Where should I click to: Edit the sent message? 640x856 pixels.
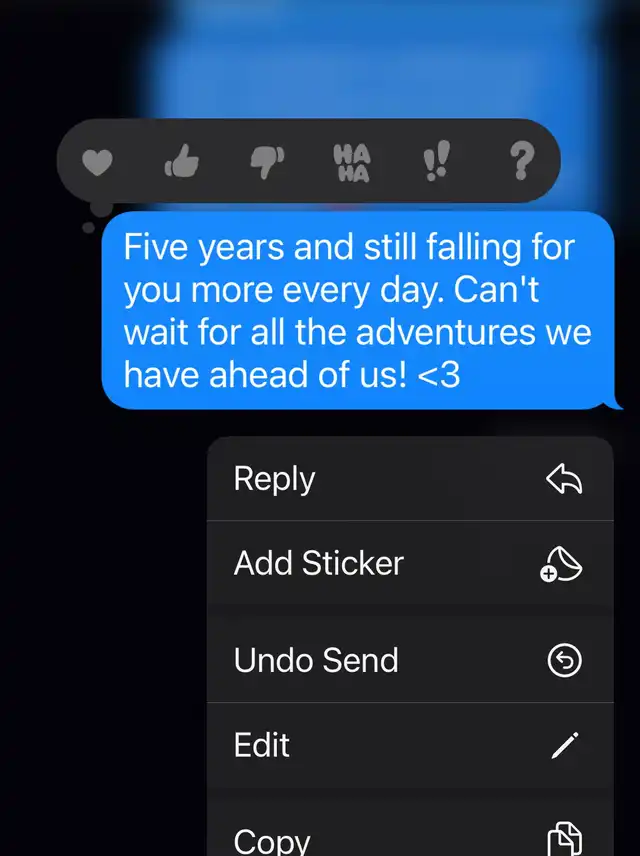click(410, 745)
